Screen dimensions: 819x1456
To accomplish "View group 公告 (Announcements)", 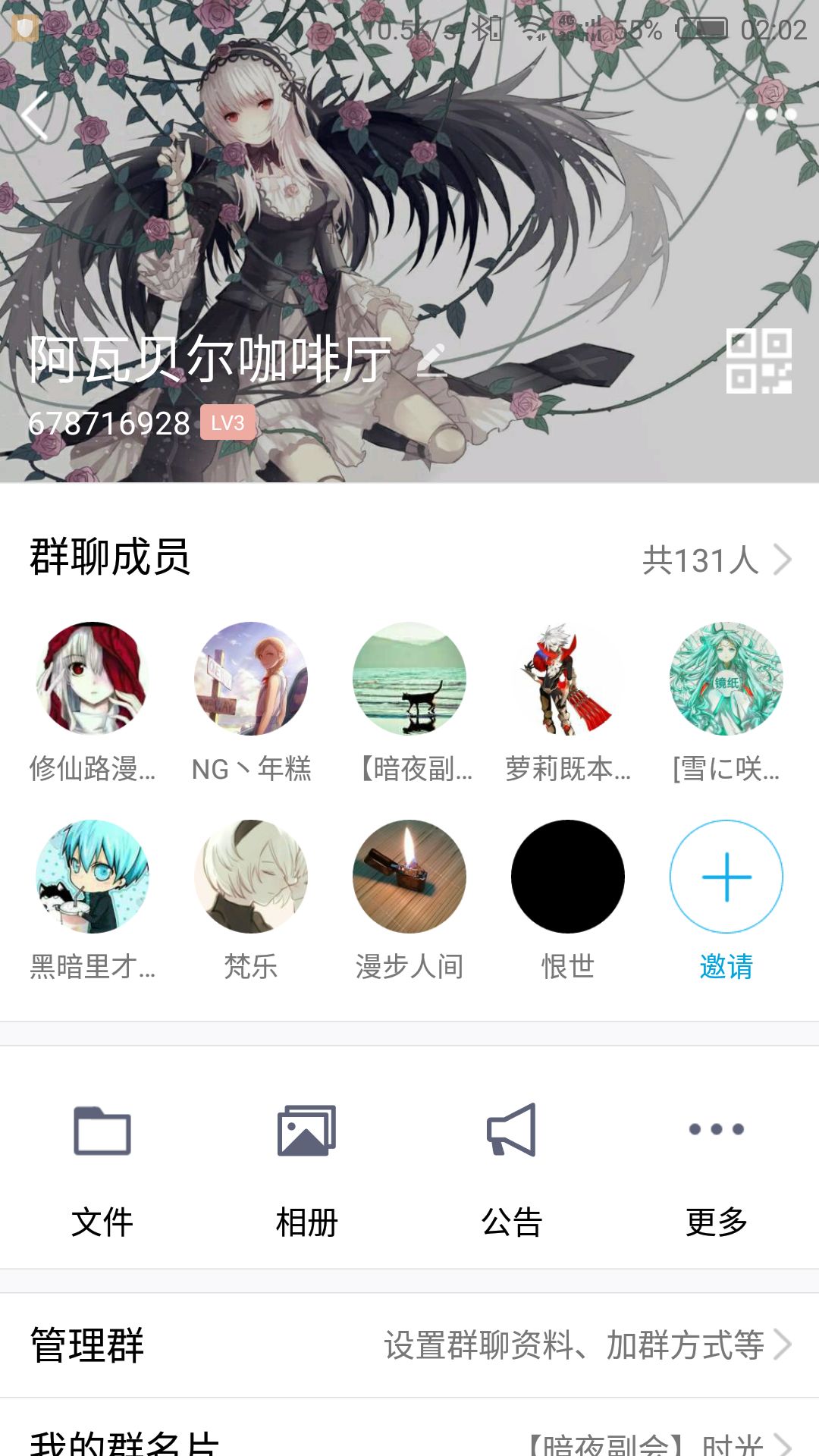I will (x=511, y=1172).
